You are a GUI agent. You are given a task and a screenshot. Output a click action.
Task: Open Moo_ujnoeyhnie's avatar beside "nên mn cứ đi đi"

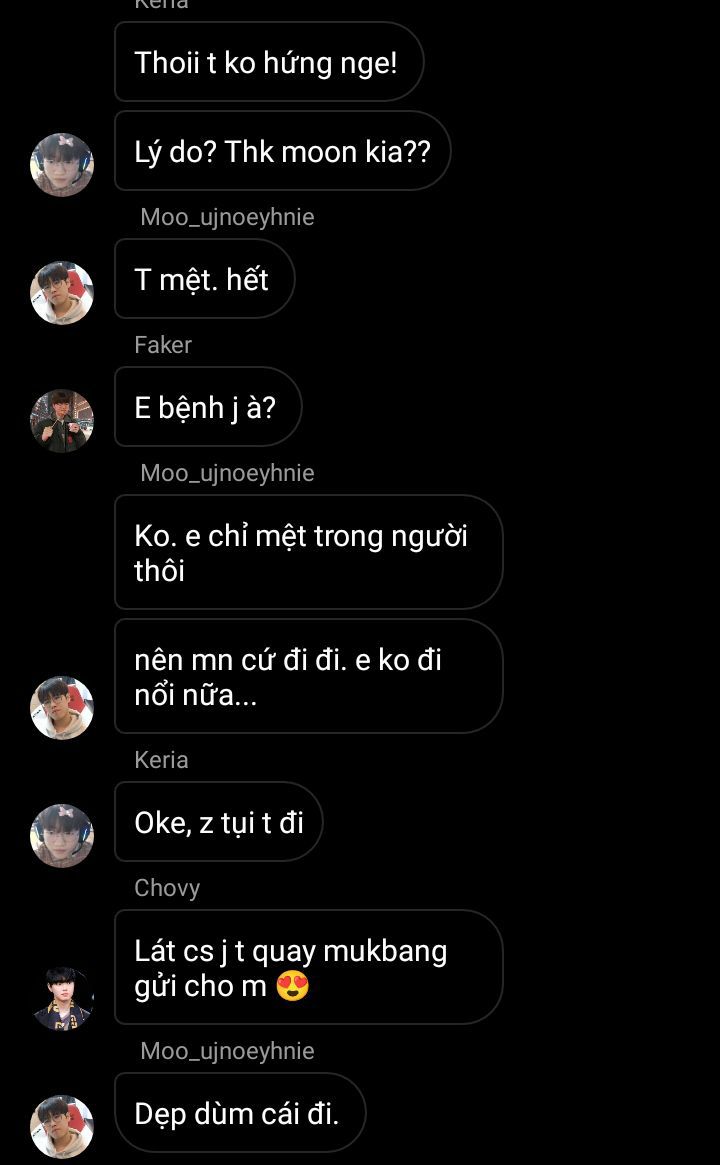click(62, 708)
